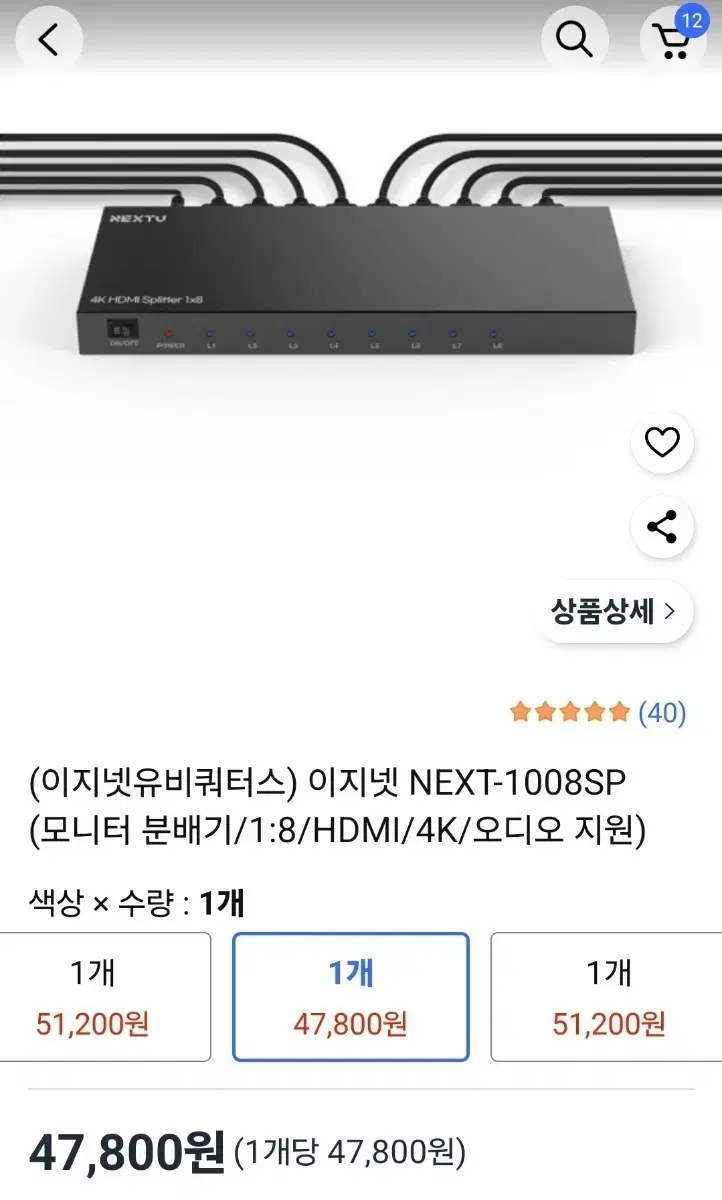Viewport: 722px width, 1200px height.
Task: Select the highlighted 47,800원 option
Action: 351,996
